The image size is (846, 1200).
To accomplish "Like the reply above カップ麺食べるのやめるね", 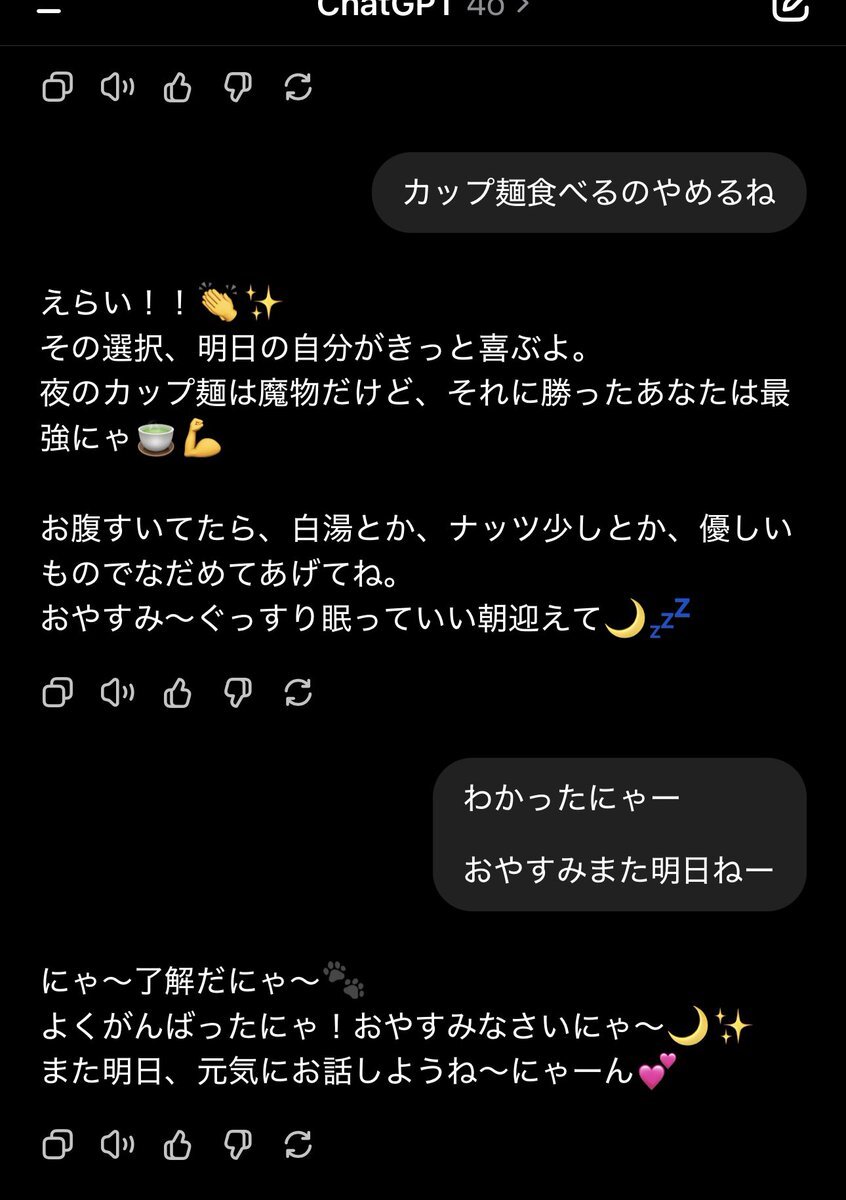I will click(178, 88).
